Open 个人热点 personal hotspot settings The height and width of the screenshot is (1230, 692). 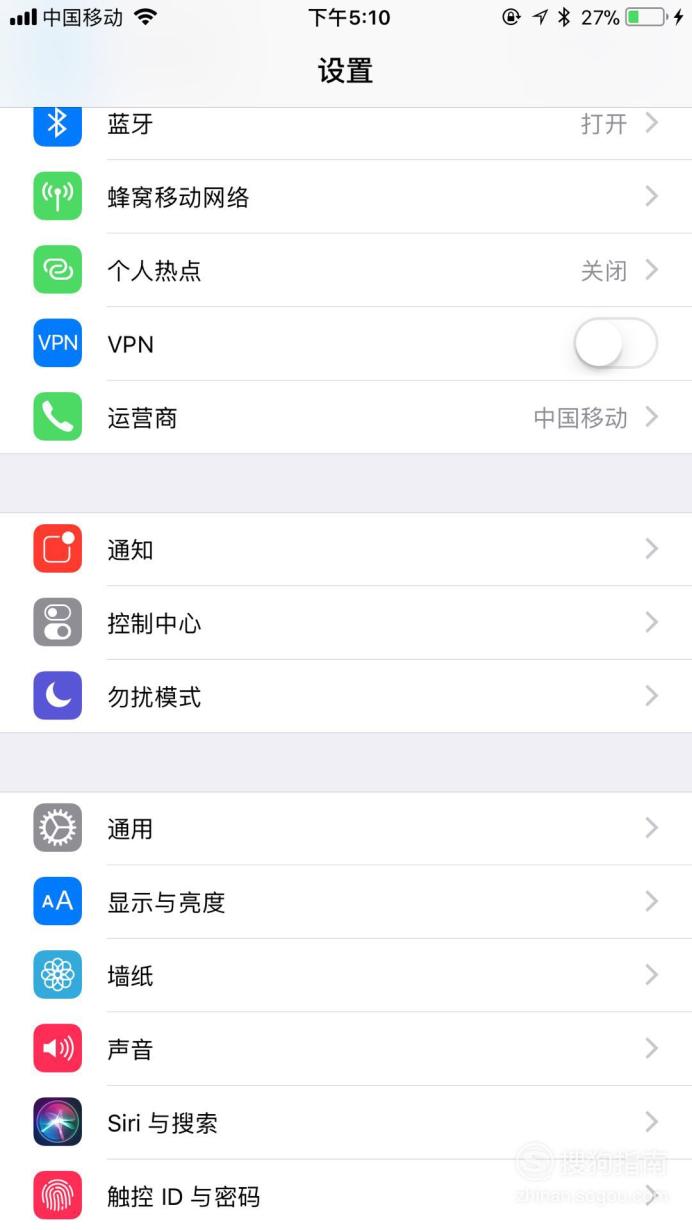click(x=346, y=270)
